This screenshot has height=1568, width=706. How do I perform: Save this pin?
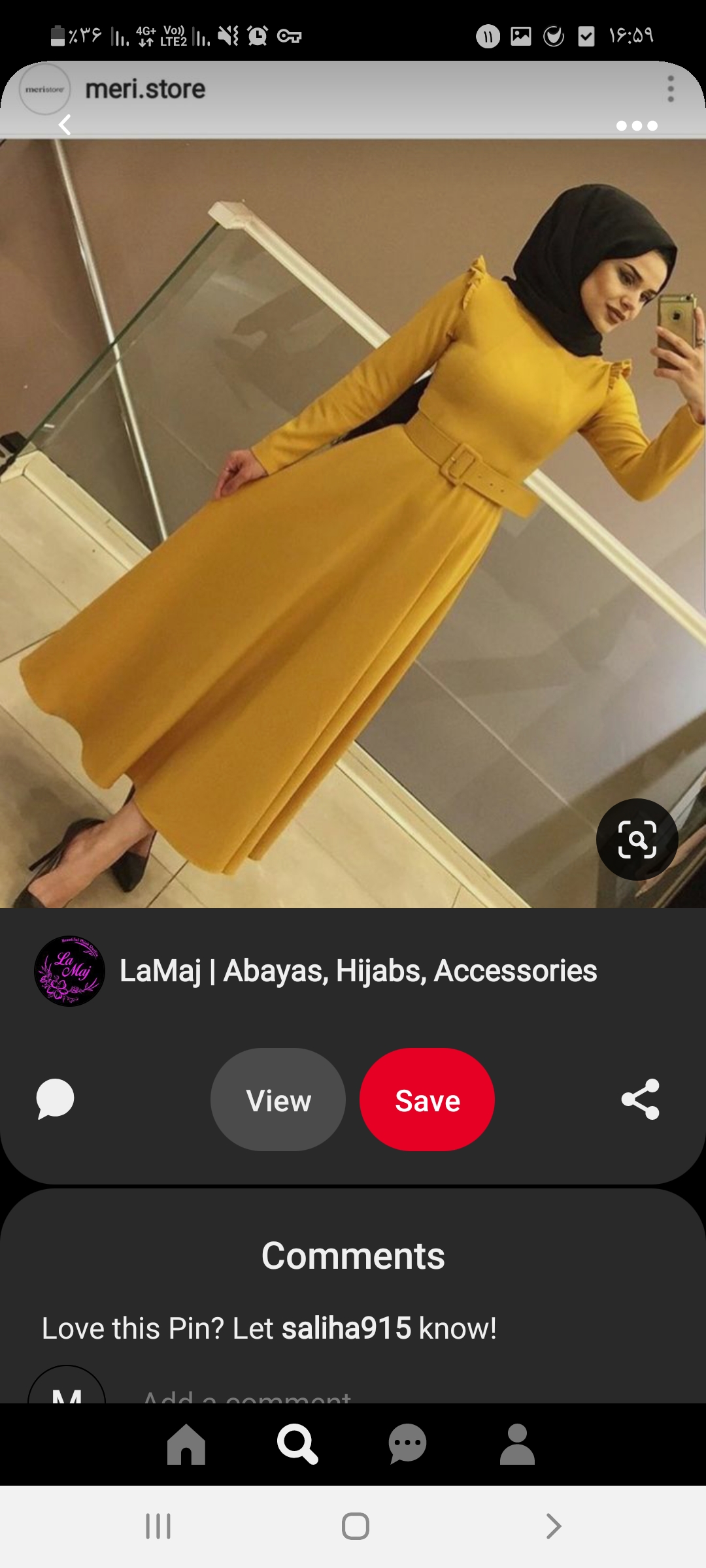[427, 1100]
